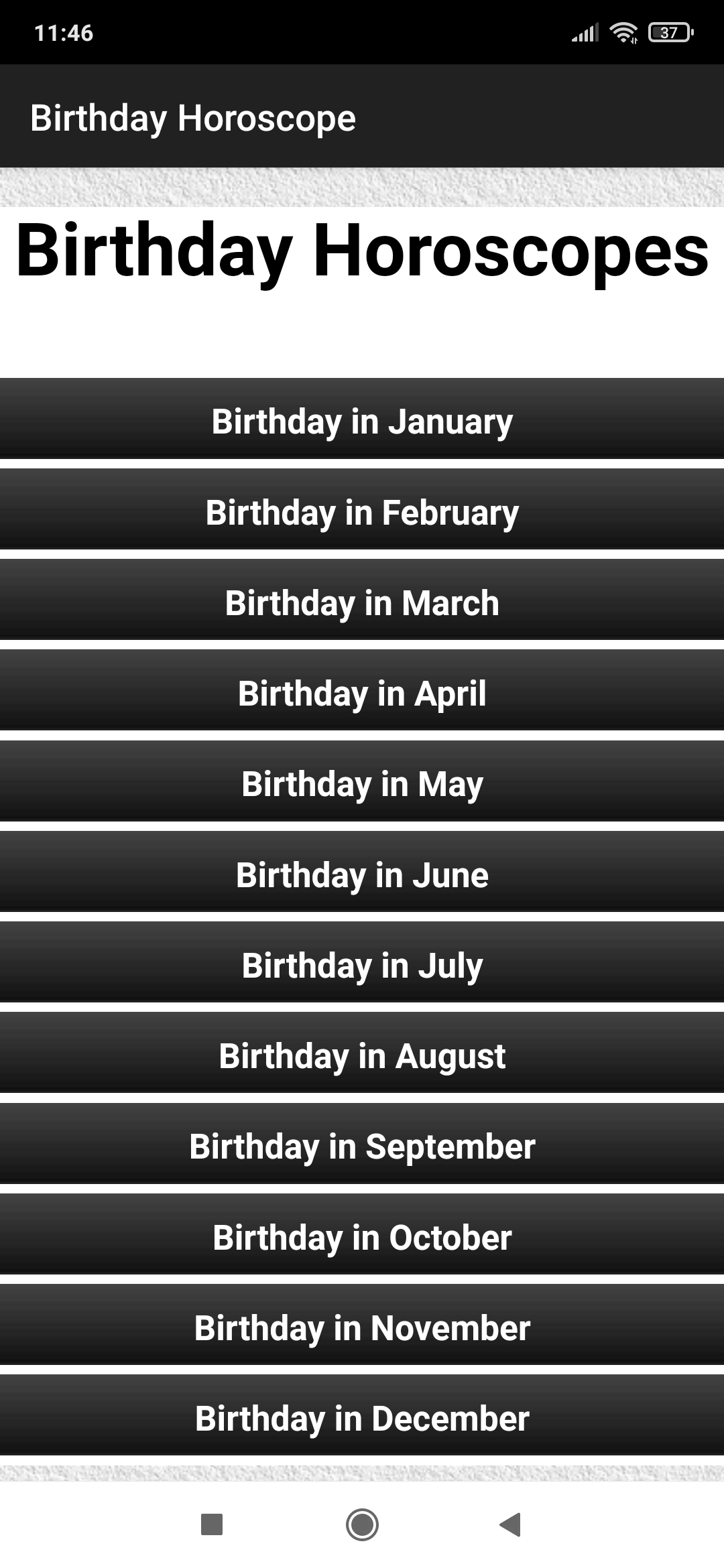The width and height of the screenshot is (724, 1568).
Task: Select Birthday in February
Action: tap(362, 512)
